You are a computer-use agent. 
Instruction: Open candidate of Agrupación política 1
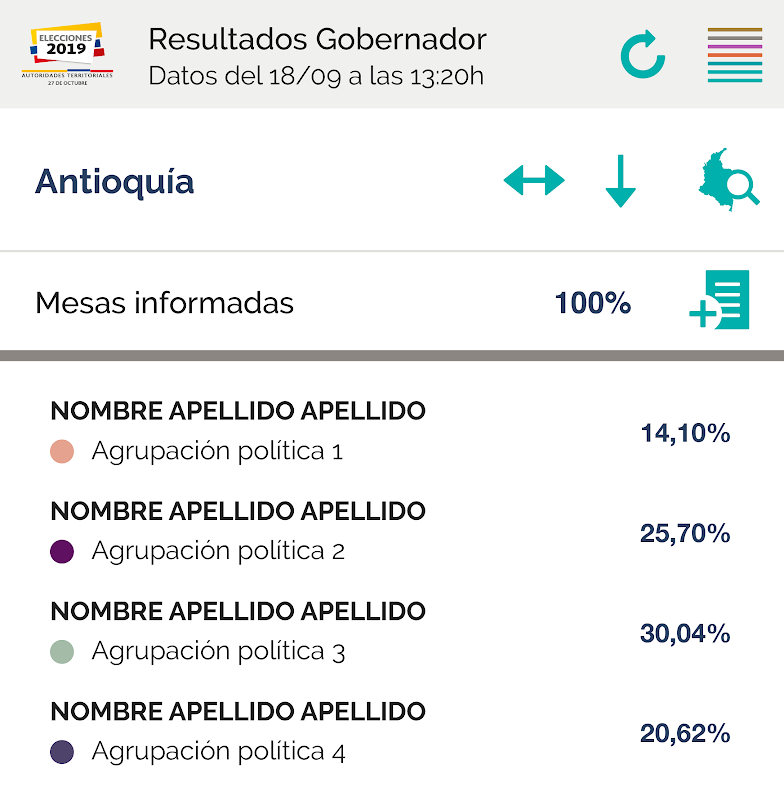coord(390,431)
